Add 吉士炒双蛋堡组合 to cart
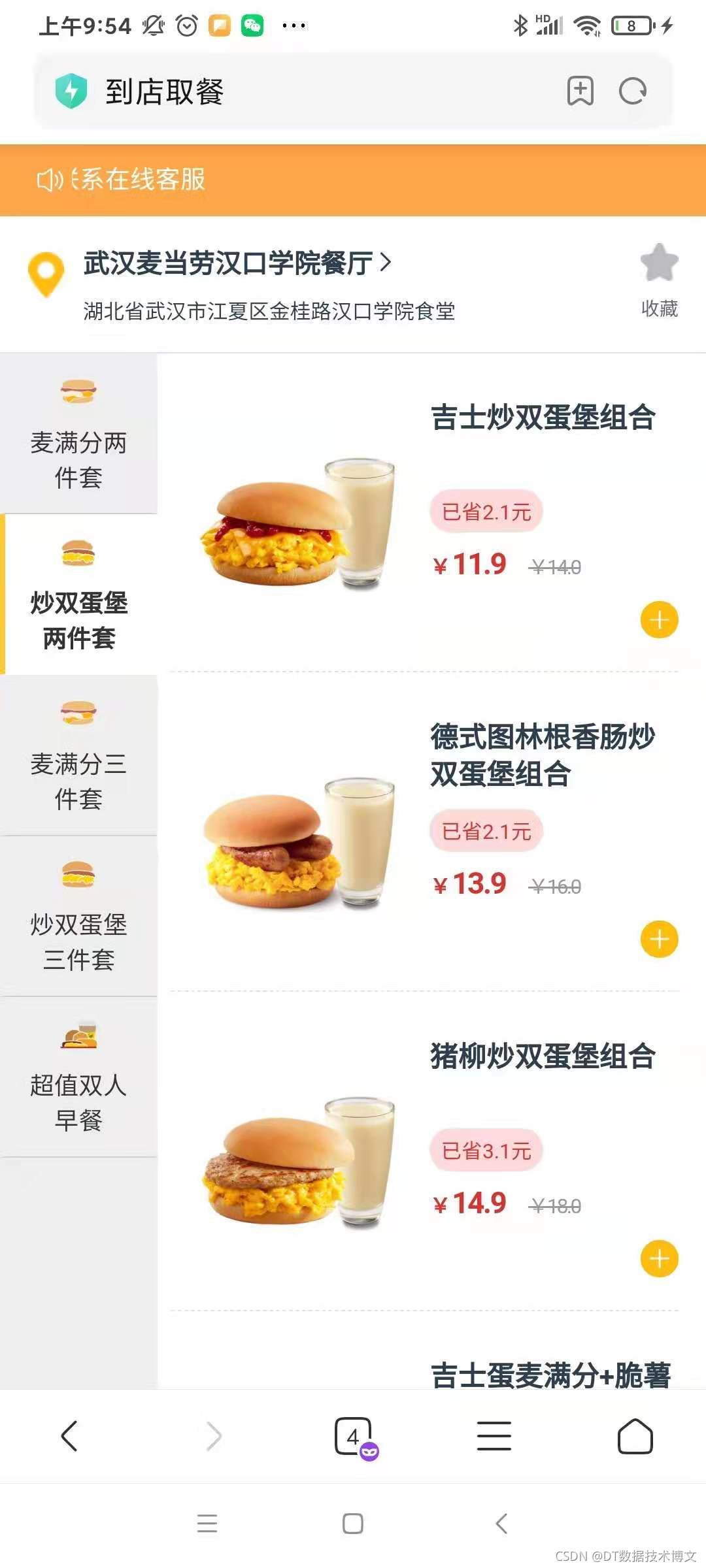Image resolution: width=706 pixels, height=1568 pixels. coord(659,619)
